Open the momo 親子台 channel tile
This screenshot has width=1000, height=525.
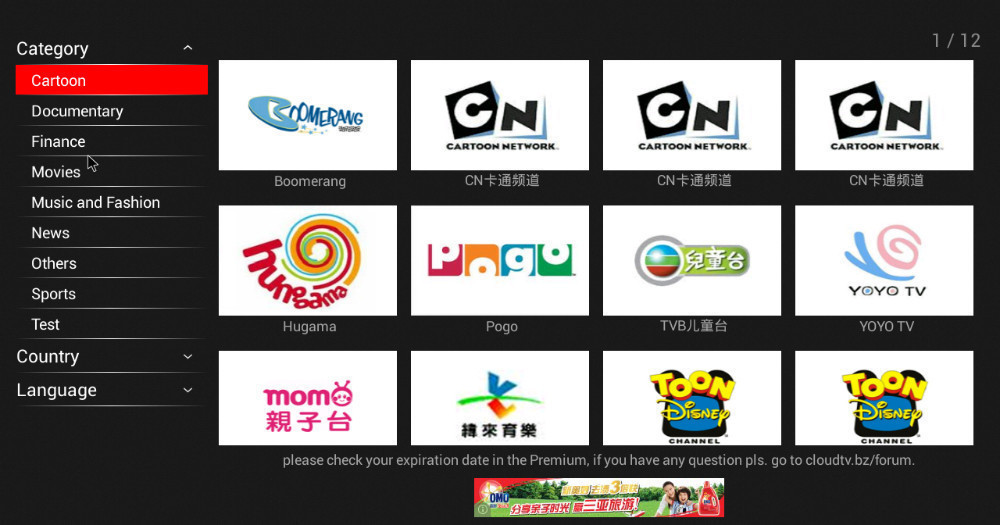coord(308,397)
